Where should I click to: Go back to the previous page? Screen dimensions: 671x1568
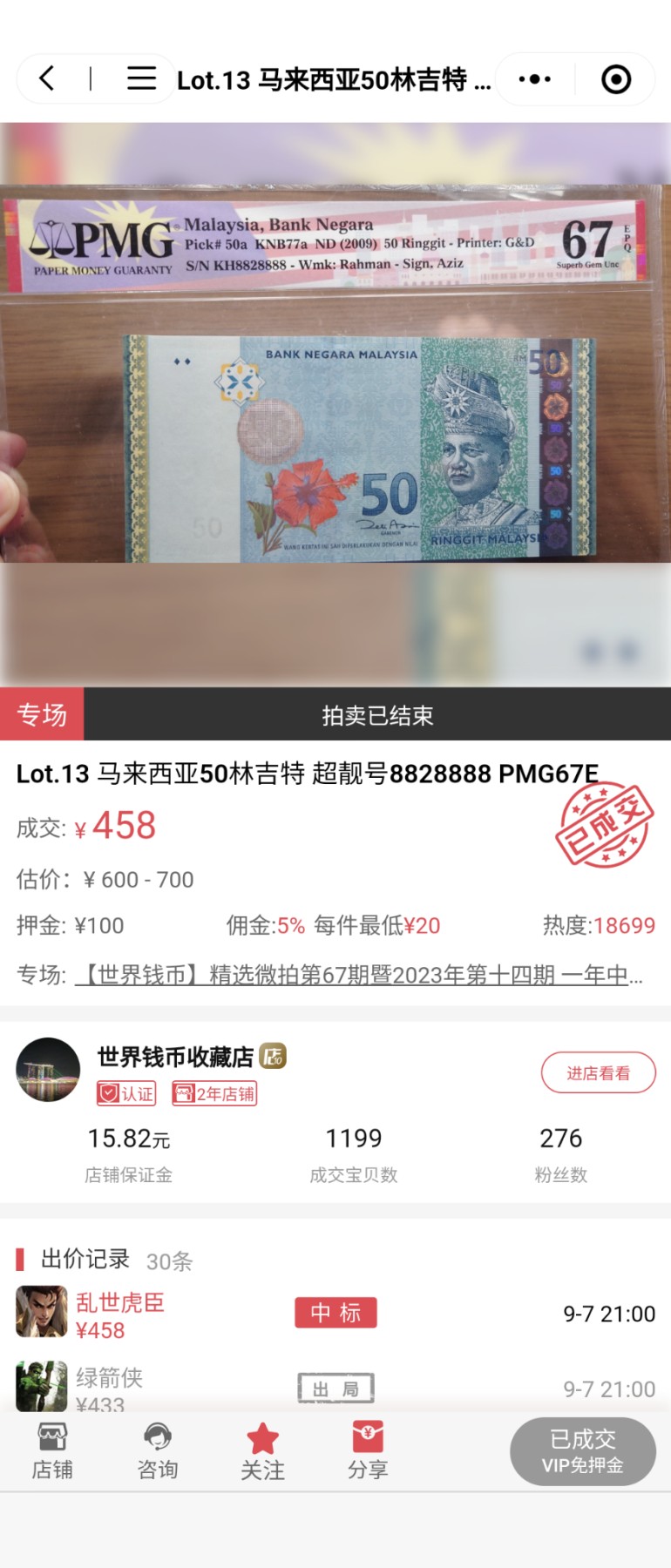(x=47, y=79)
